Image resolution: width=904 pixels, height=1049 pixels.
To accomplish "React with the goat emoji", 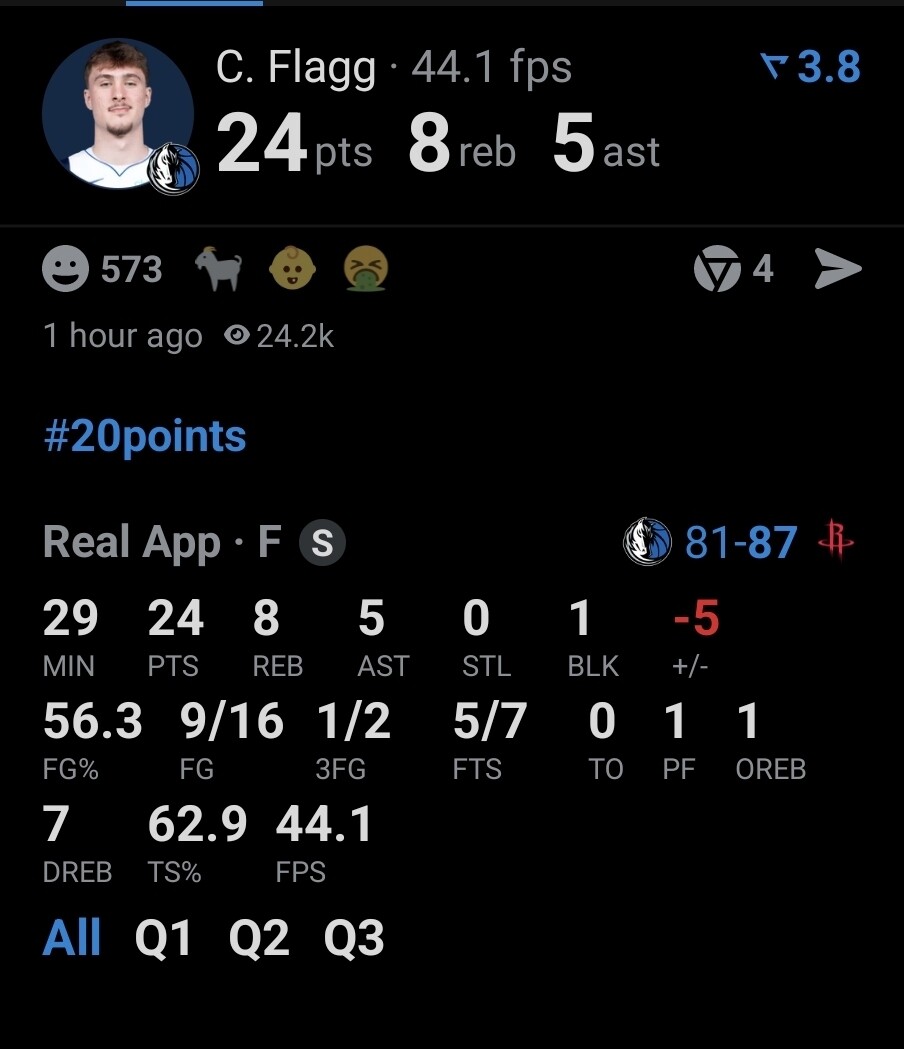I will click(x=218, y=269).
